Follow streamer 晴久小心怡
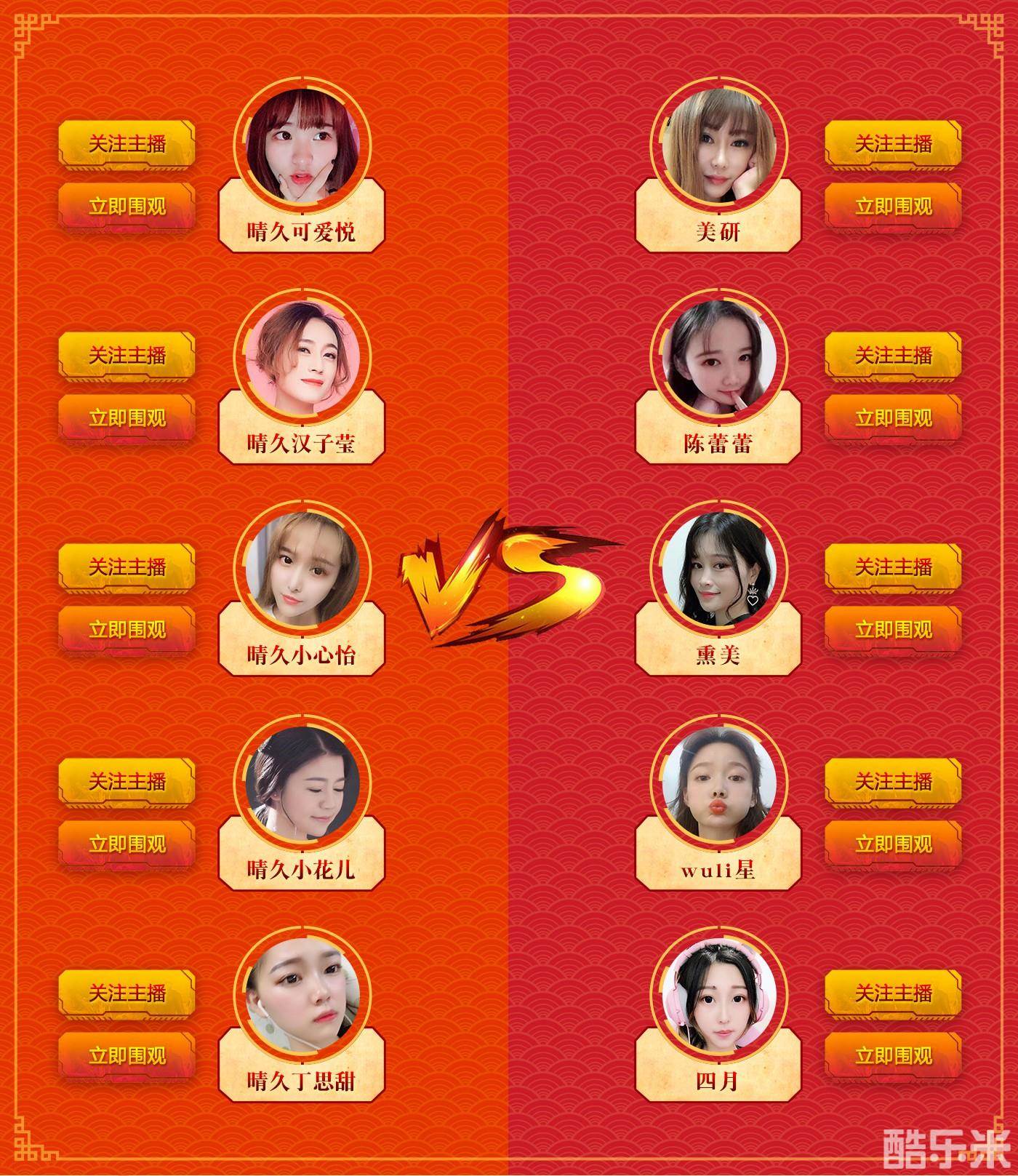Screen dimensions: 1018x1176 coord(127,566)
